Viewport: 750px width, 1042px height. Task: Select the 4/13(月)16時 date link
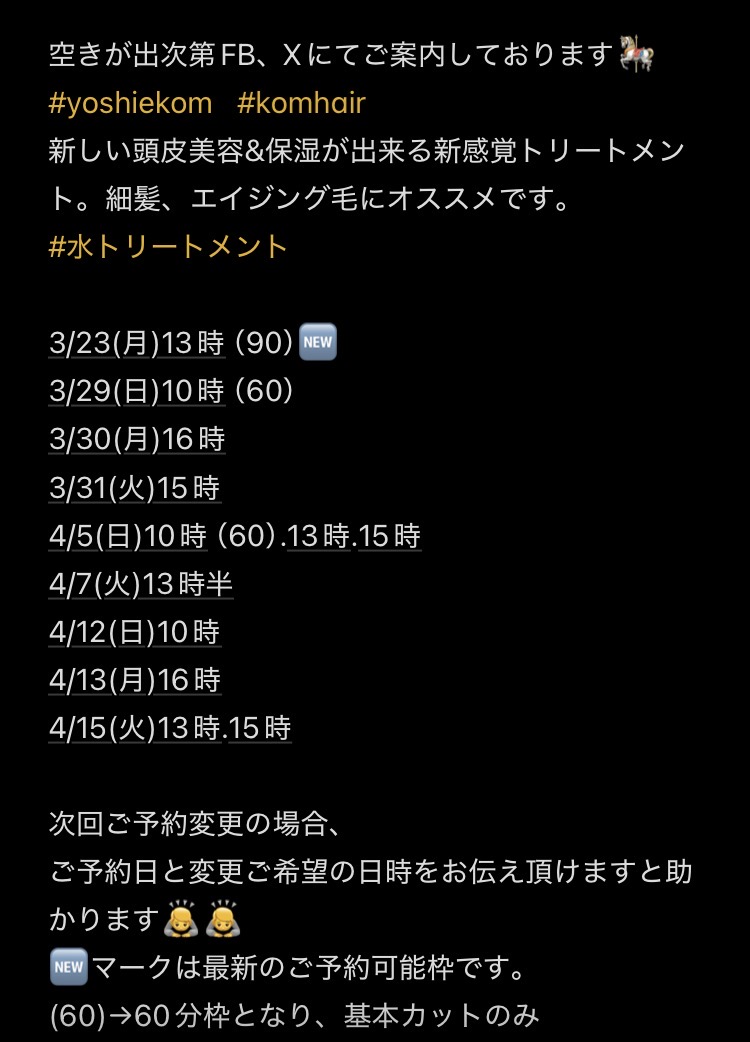(x=134, y=680)
